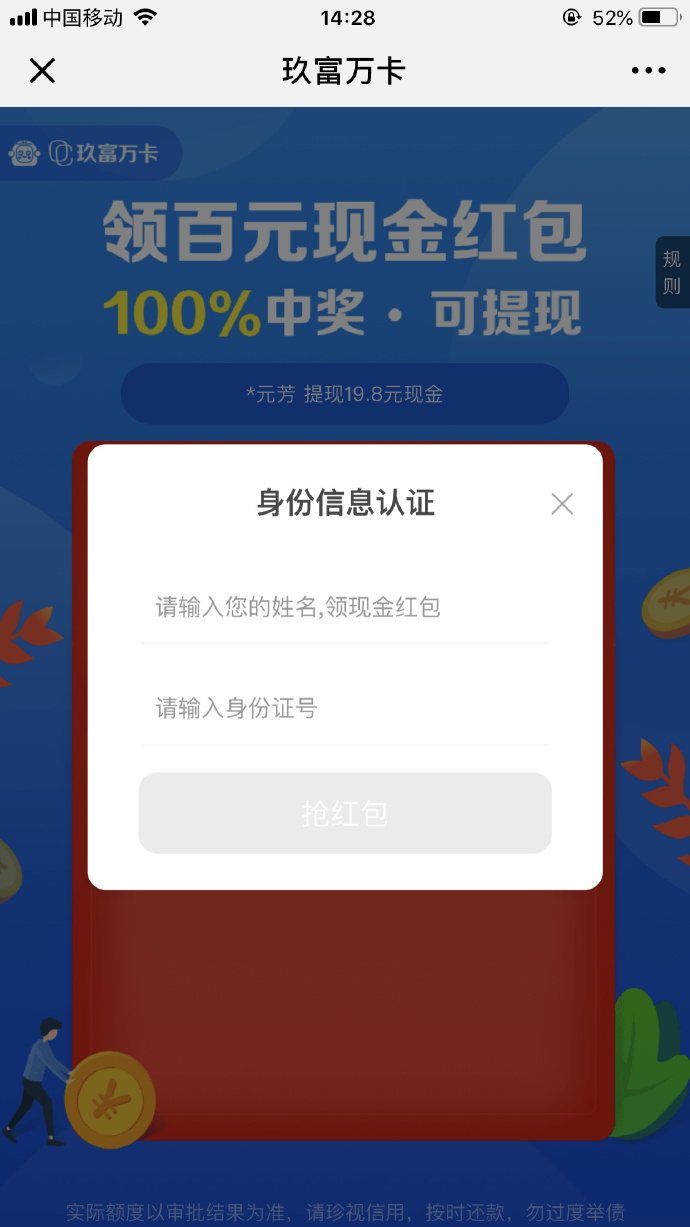Dismiss the 身份信息认证 dialog
Viewport: 690px width, 1227px height.
(x=562, y=504)
